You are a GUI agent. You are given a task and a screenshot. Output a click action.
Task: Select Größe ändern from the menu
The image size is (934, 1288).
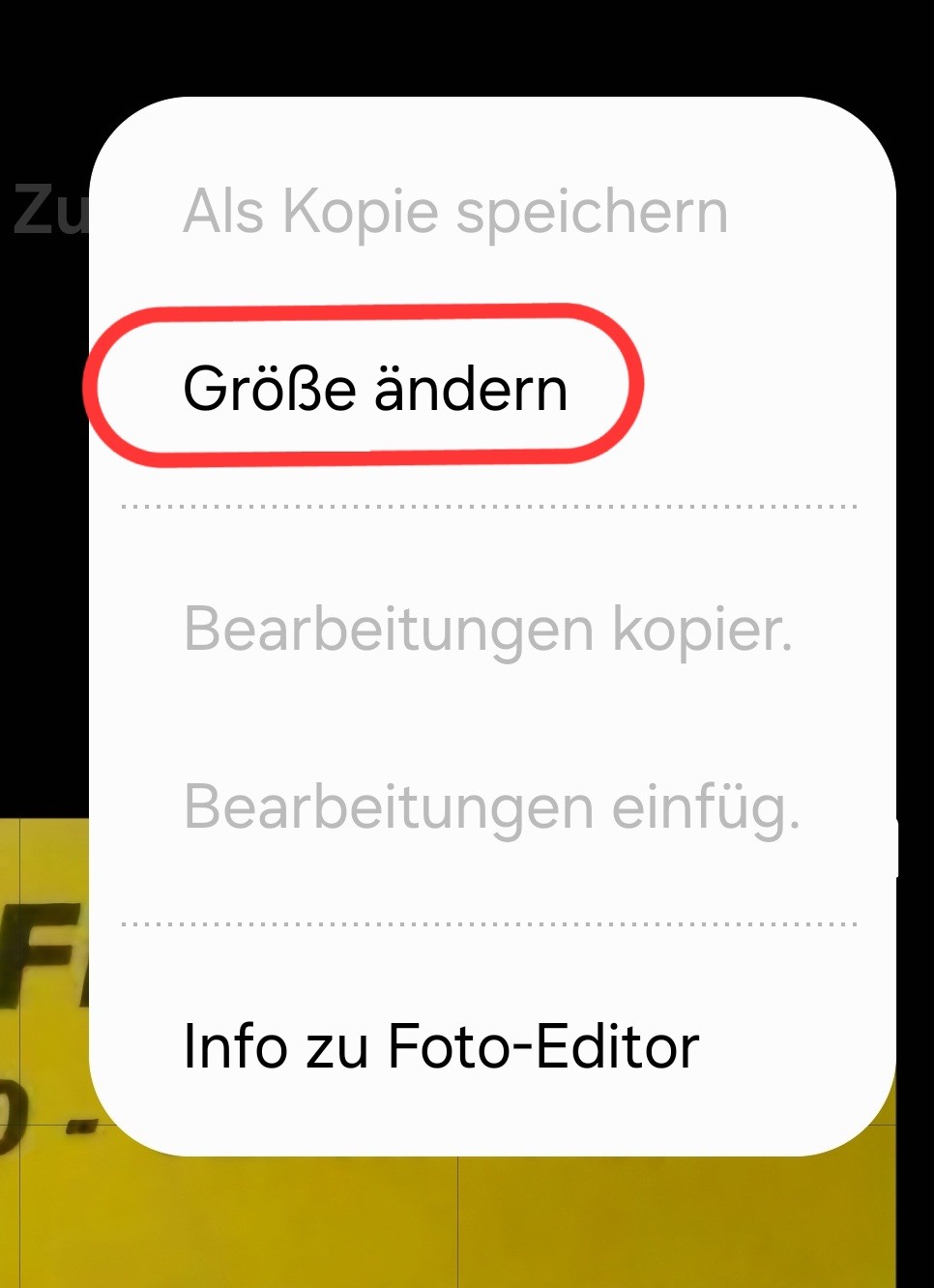coord(375,389)
